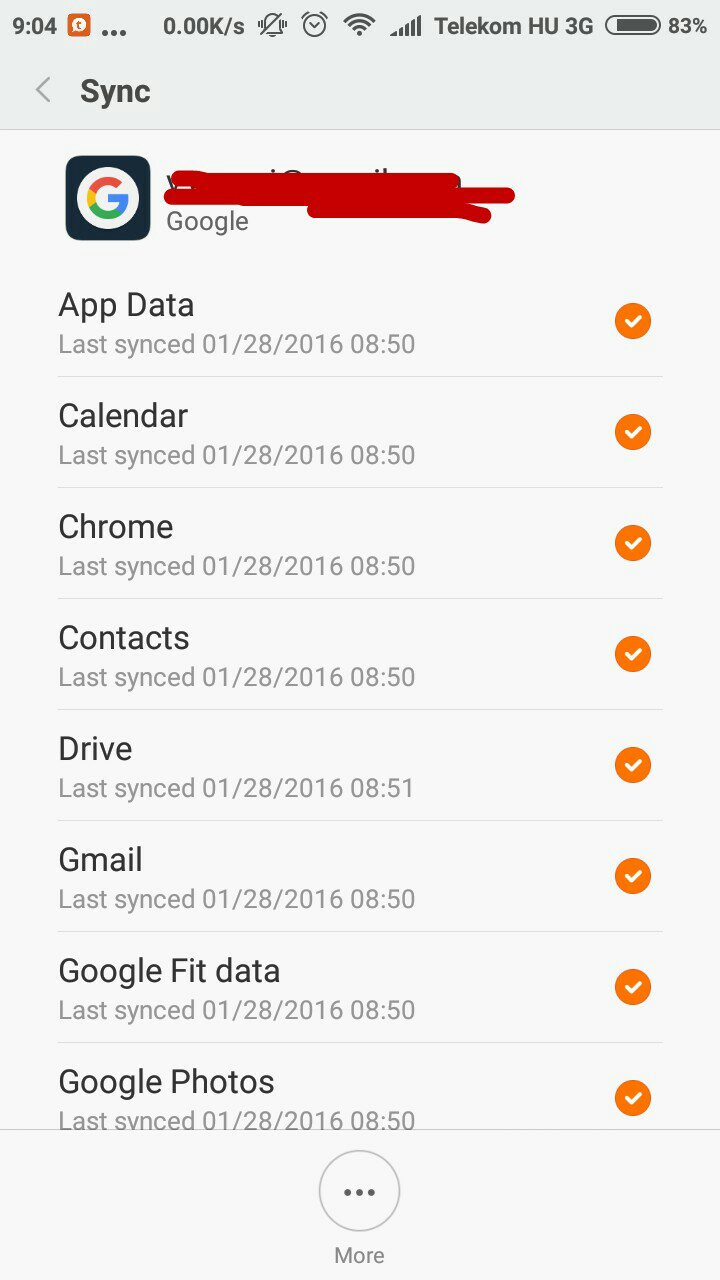Viewport: 720px width, 1280px height.
Task: Uncheck Google Photos sync
Action: tap(632, 1098)
